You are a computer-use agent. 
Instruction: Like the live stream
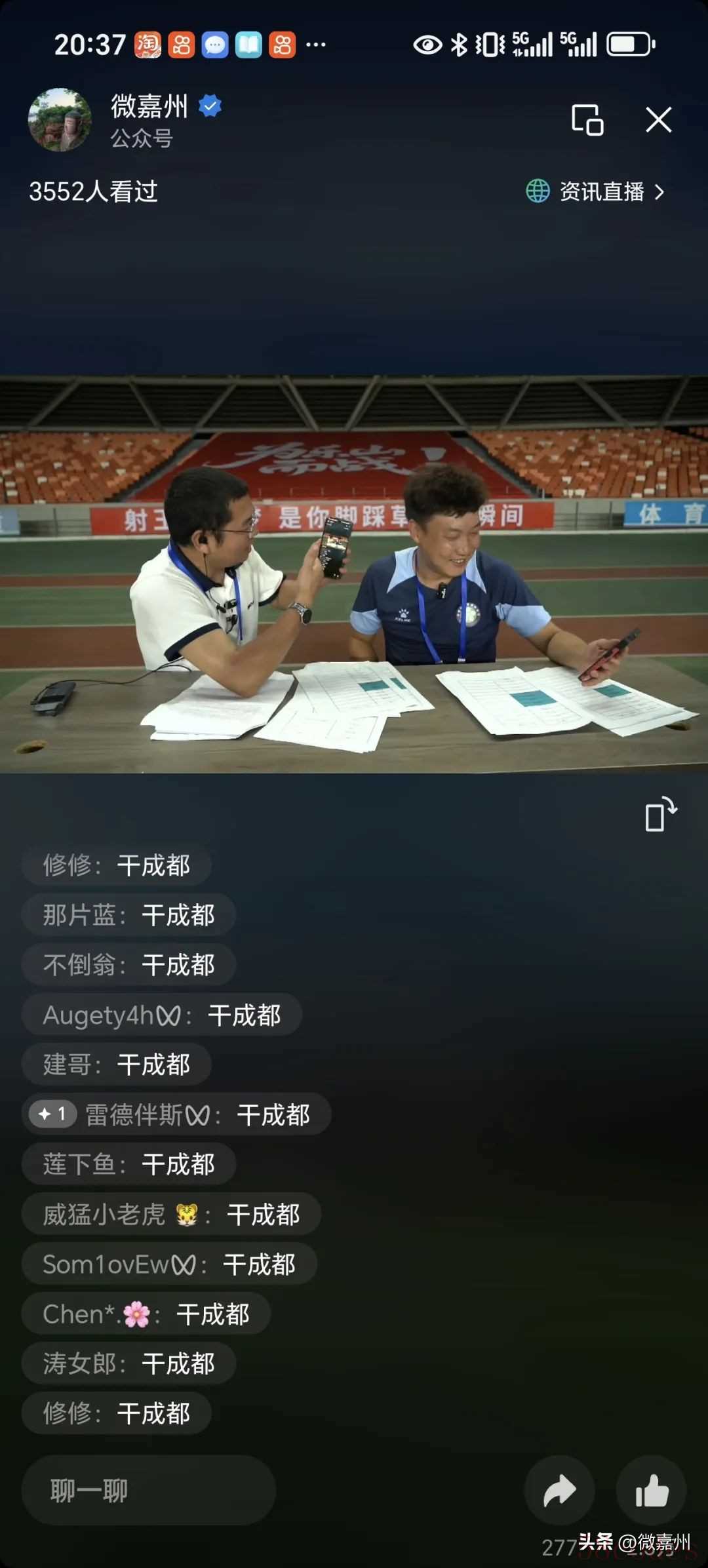point(651,1490)
